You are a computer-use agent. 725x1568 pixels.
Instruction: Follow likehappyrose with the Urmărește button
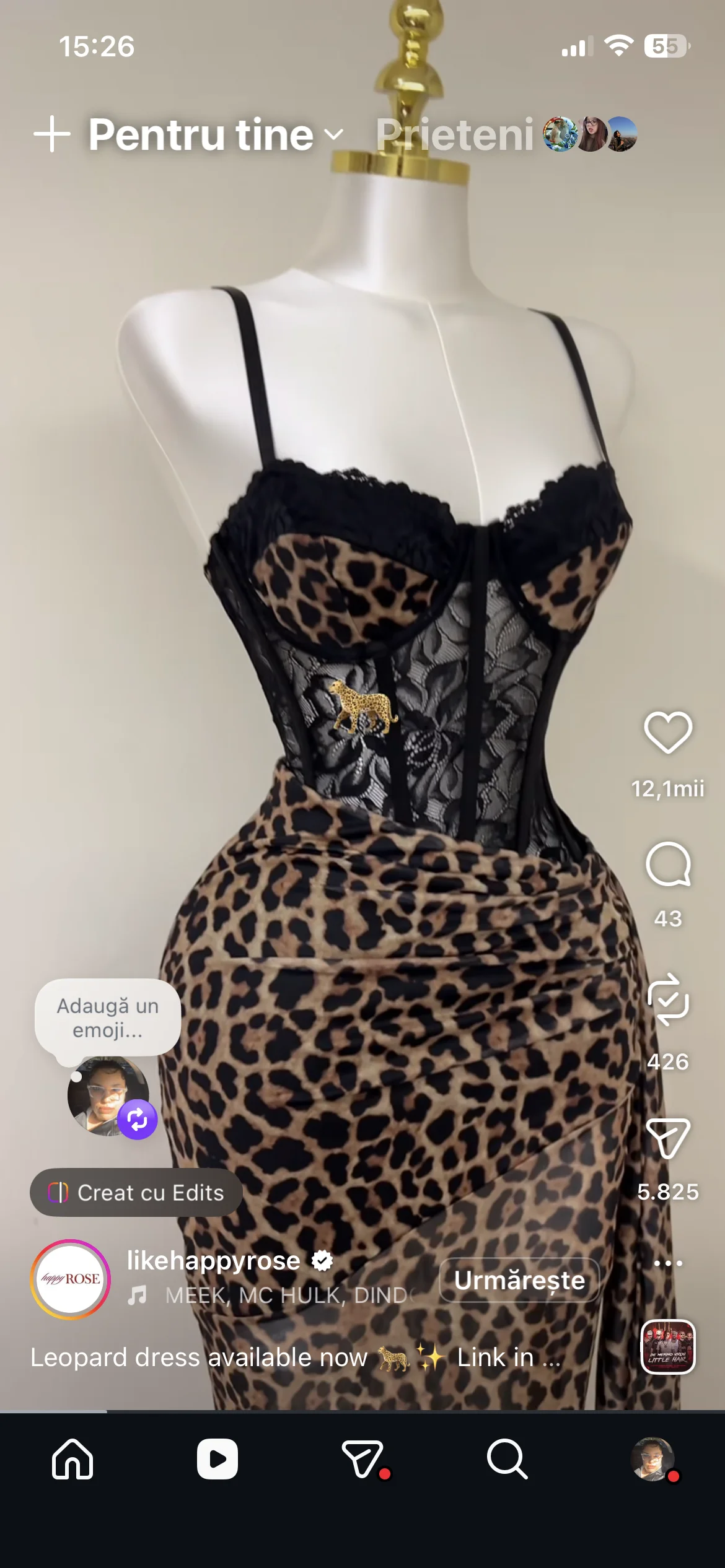click(519, 1280)
